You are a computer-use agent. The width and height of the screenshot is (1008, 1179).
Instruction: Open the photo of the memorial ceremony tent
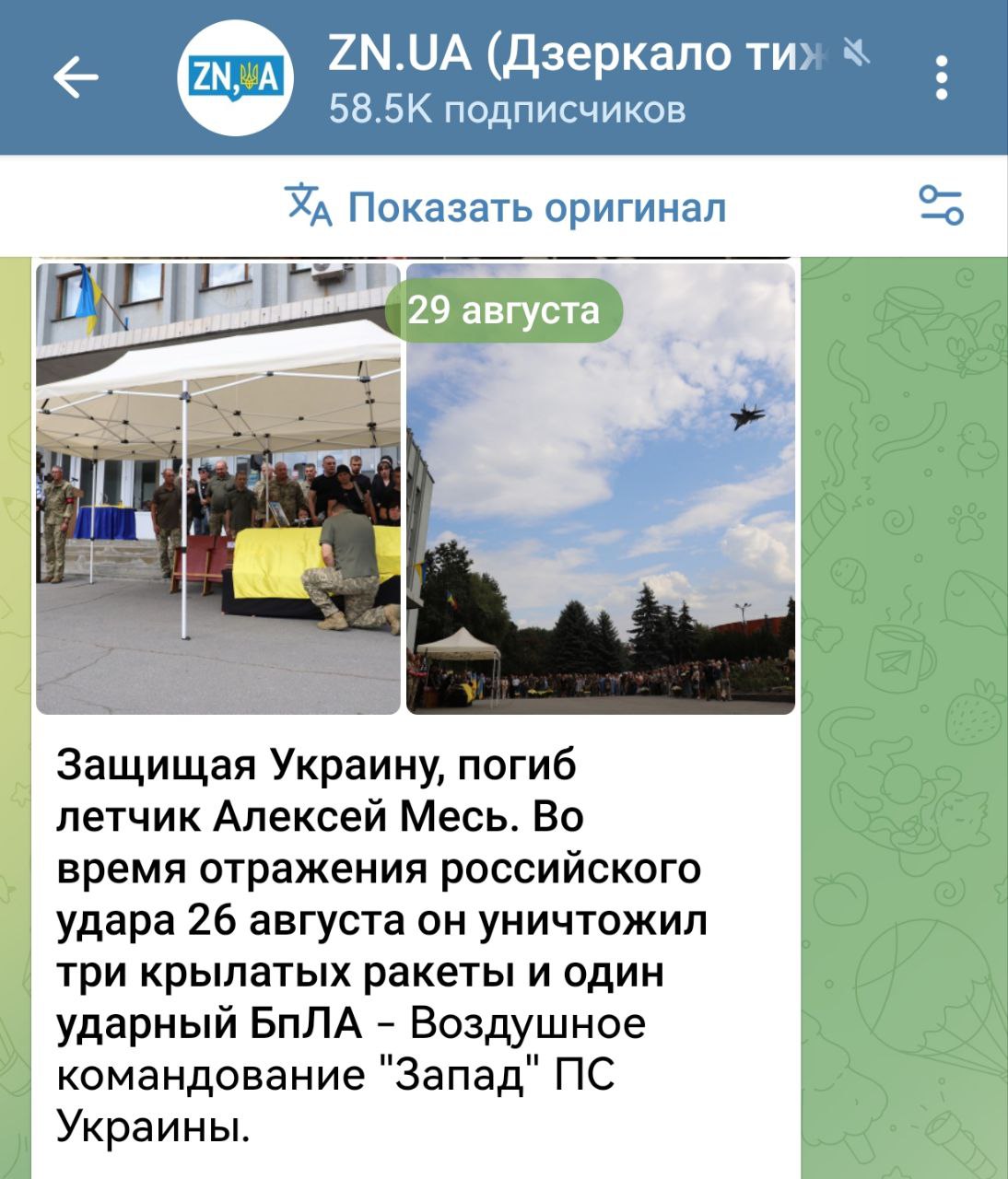(x=218, y=488)
